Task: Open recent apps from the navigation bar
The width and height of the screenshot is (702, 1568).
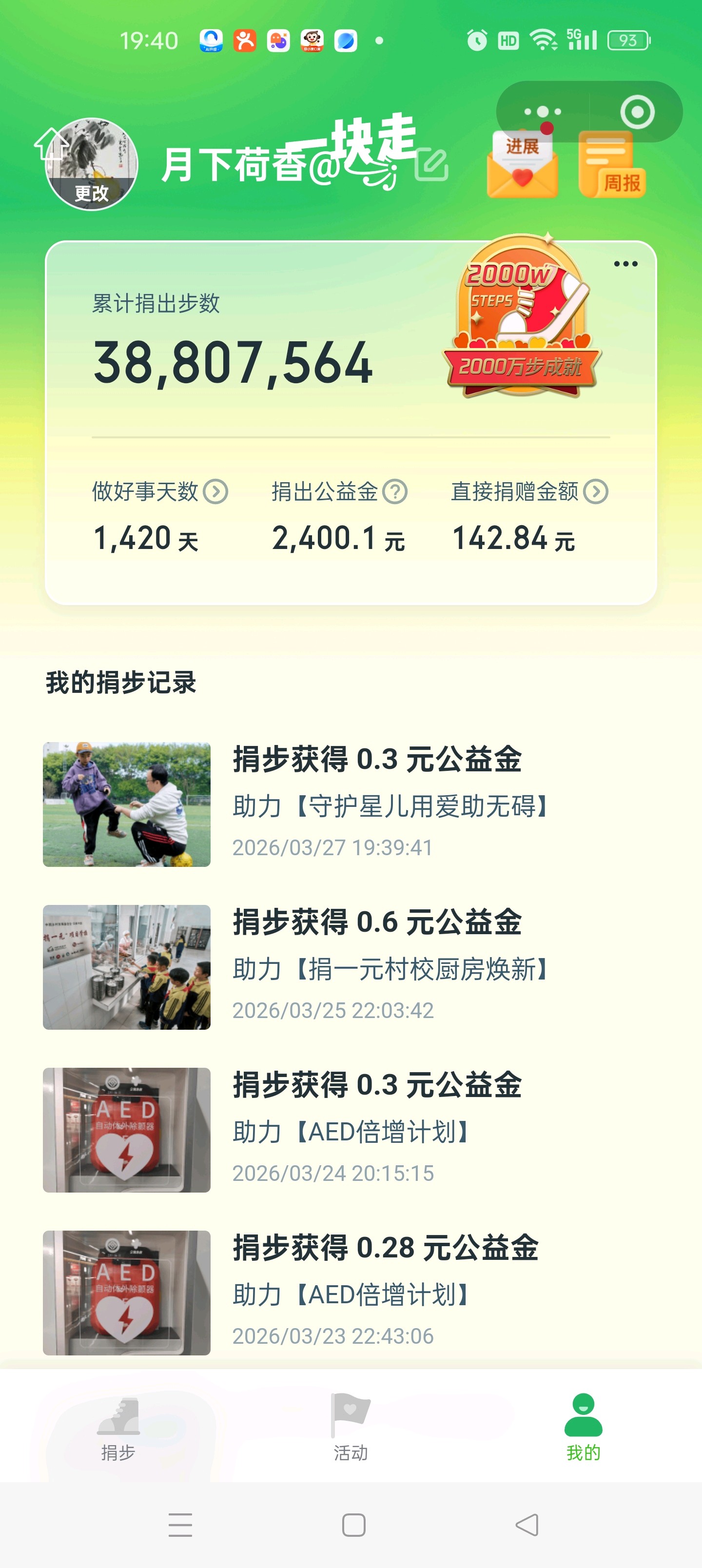Action: tap(180, 1525)
